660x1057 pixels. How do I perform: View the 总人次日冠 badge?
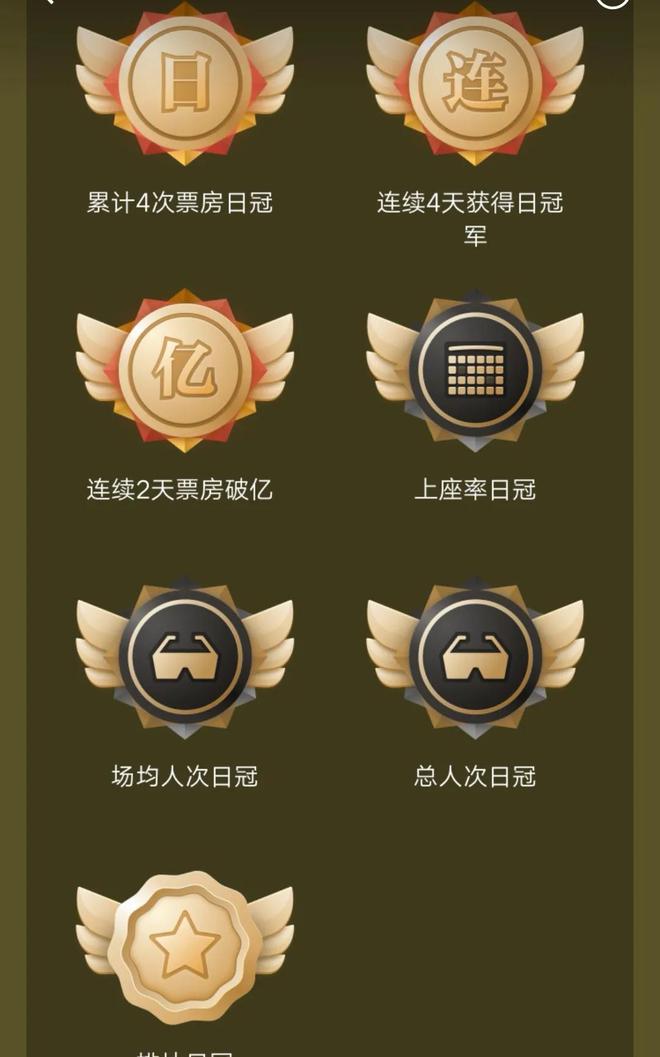pos(475,657)
